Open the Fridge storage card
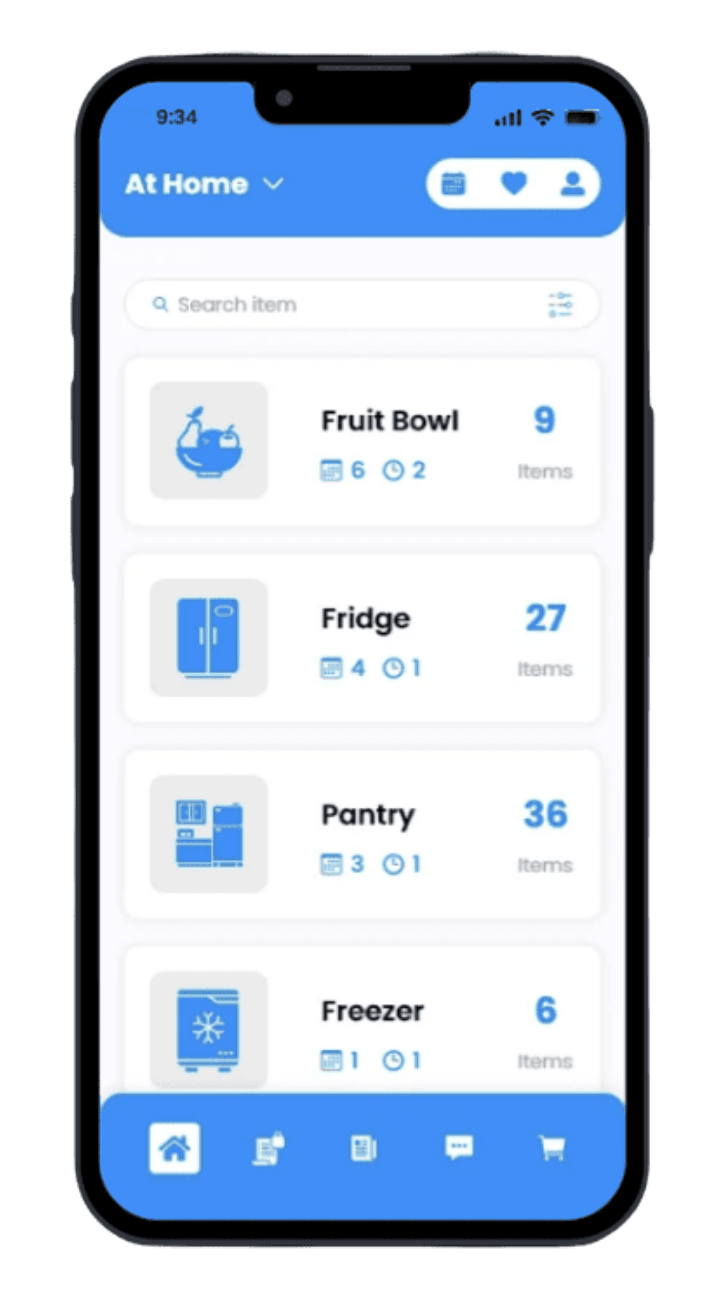Screen dimensions: 706x1300 click(361, 638)
